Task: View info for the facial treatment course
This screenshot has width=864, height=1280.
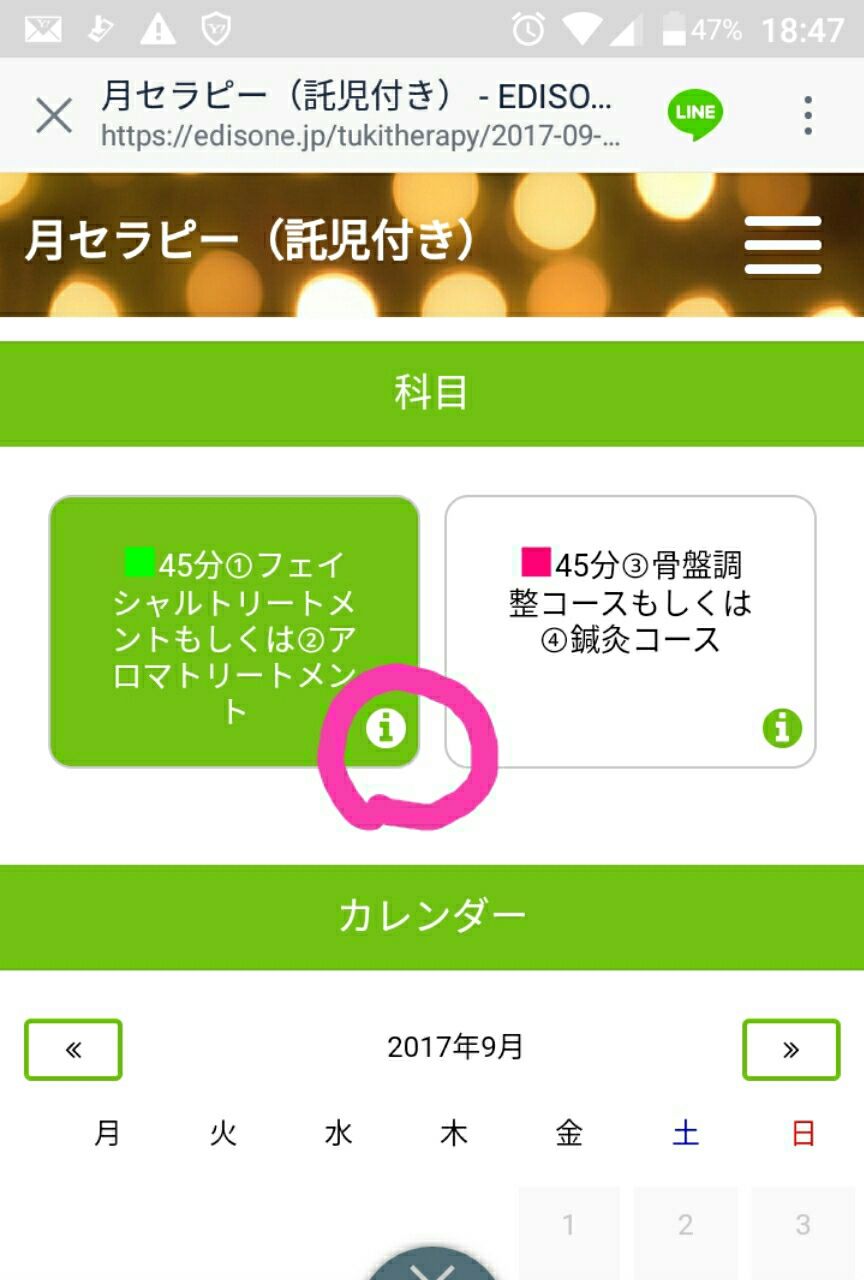Action: pos(386,728)
